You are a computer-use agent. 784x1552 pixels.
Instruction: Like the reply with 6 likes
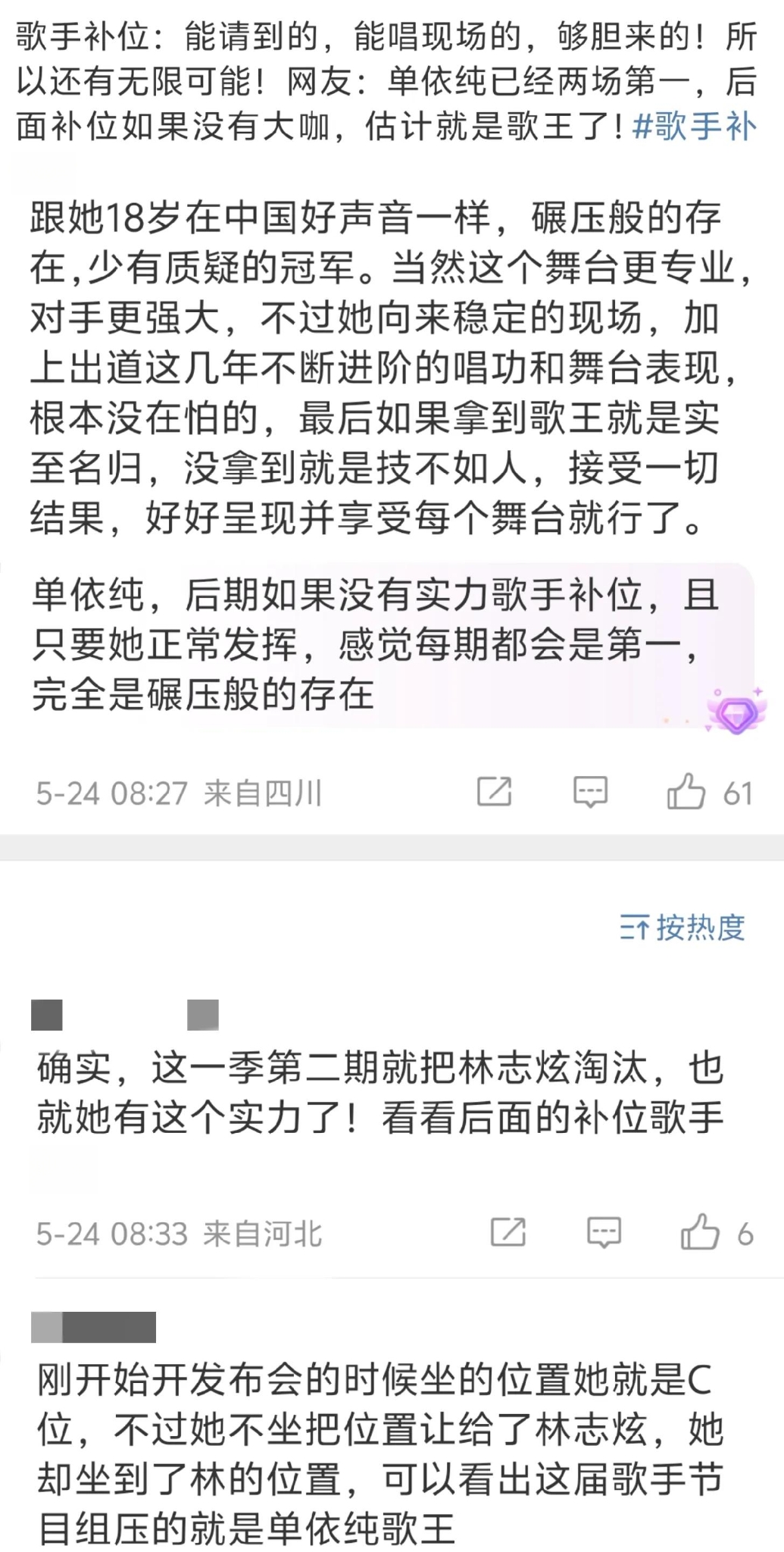click(x=700, y=1233)
